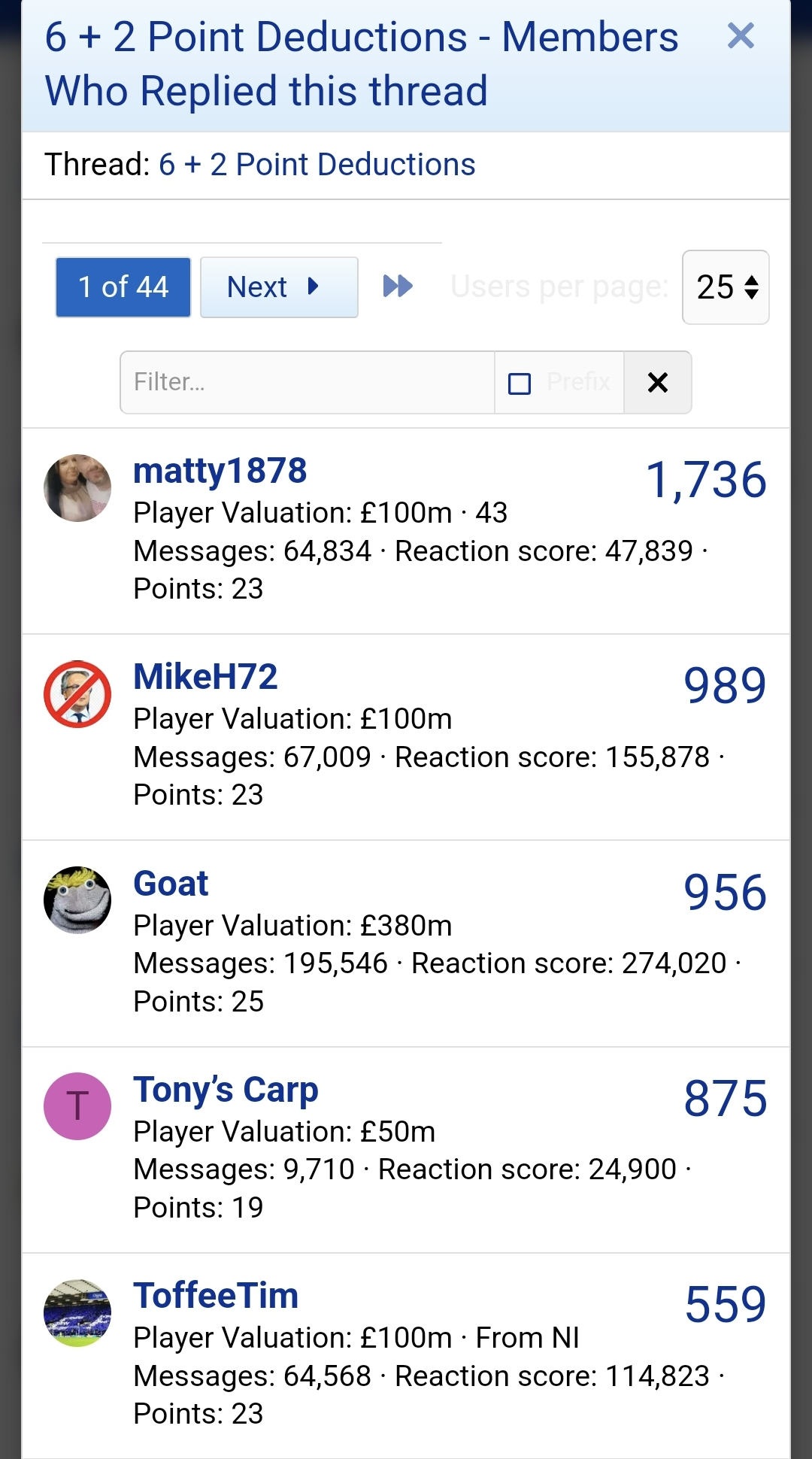View matty1878's 1,736 posts in thread
Image resolution: width=812 pixels, height=1459 pixels.
click(705, 480)
